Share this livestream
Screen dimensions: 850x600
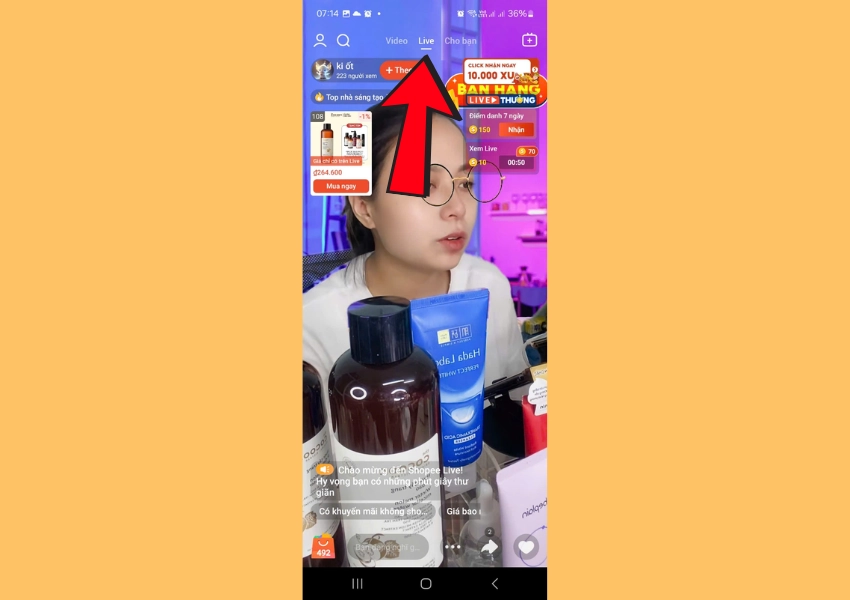[489, 547]
